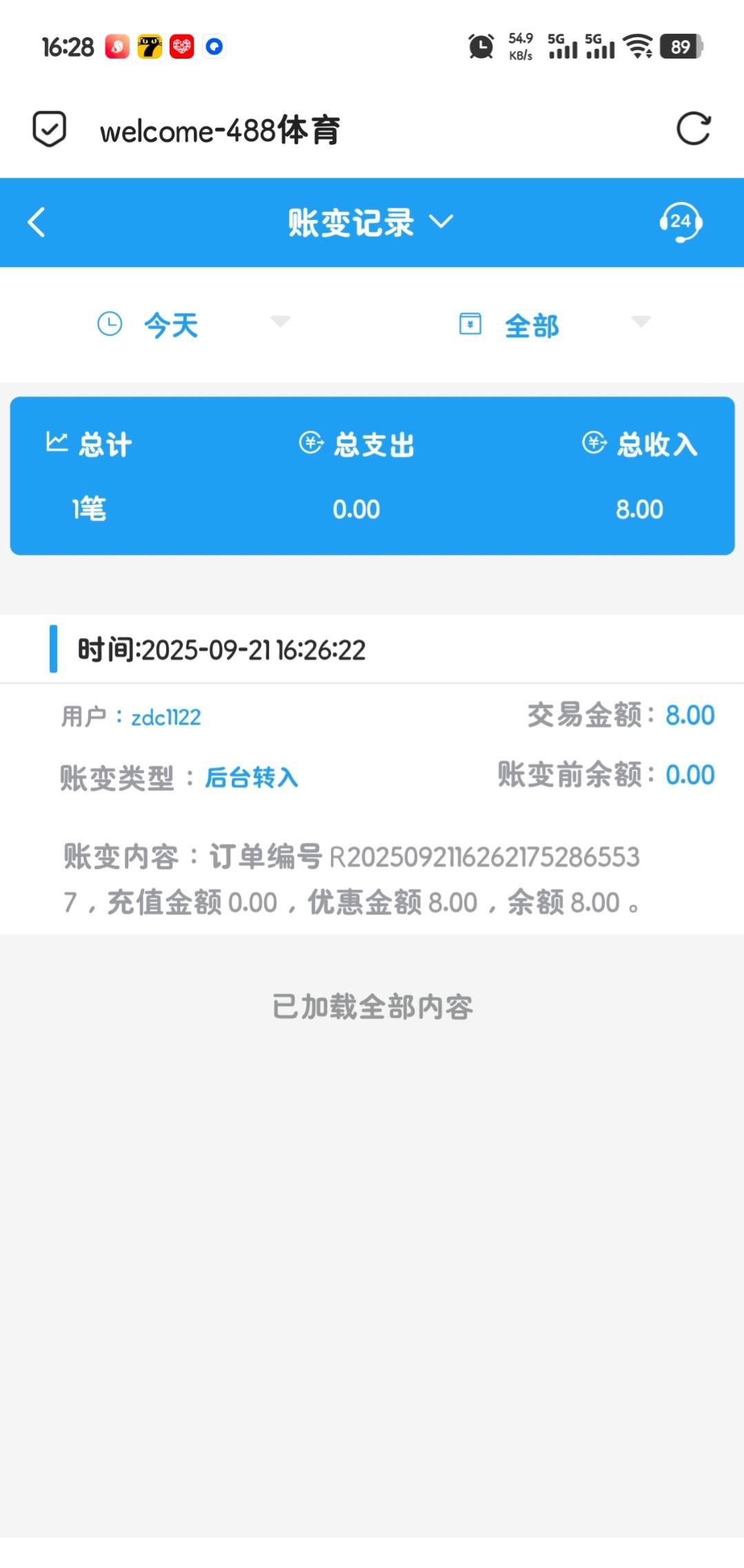Tap the browser security shield icon
The width and height of the screenshot is (744, 1568).
(x=50, y=129)
